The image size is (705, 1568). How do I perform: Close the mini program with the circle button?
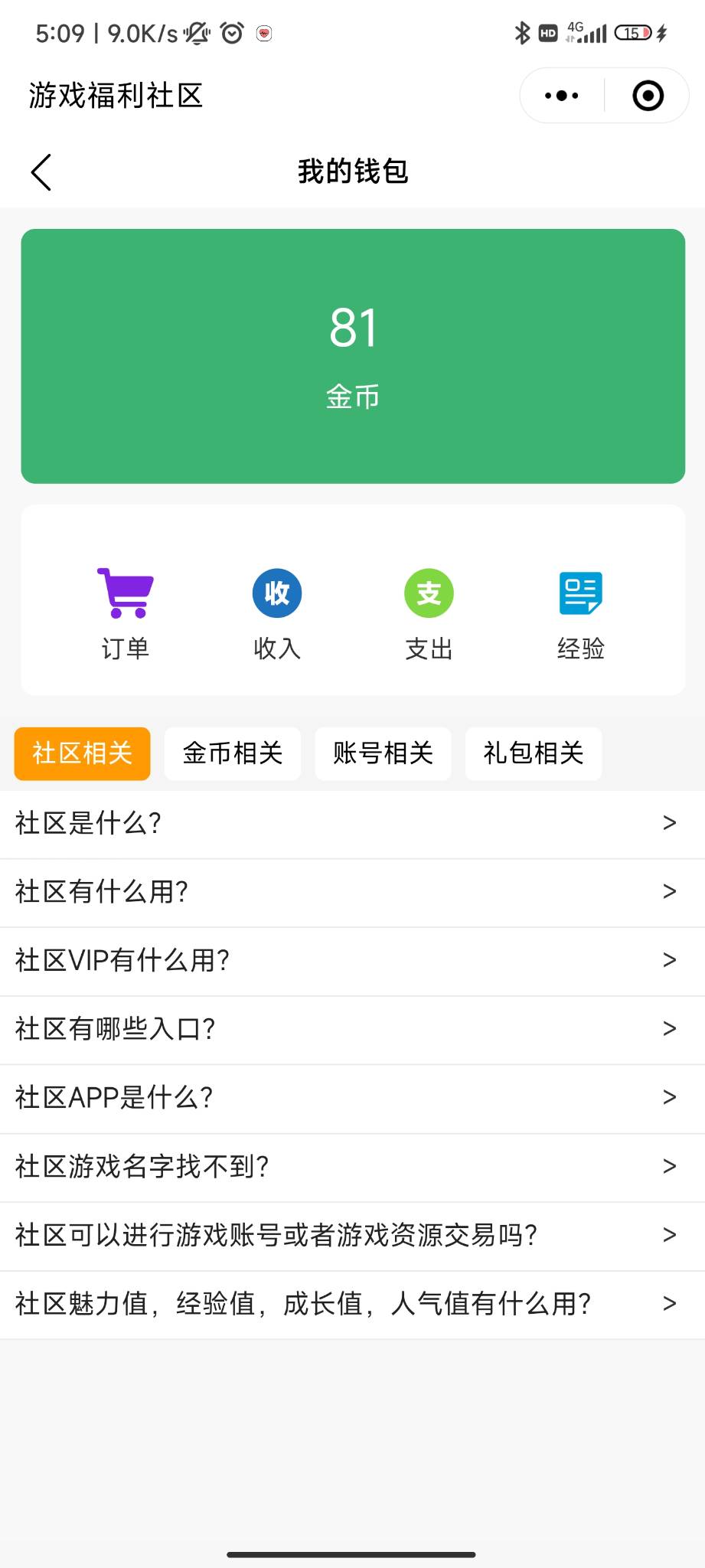coord(648,96)
